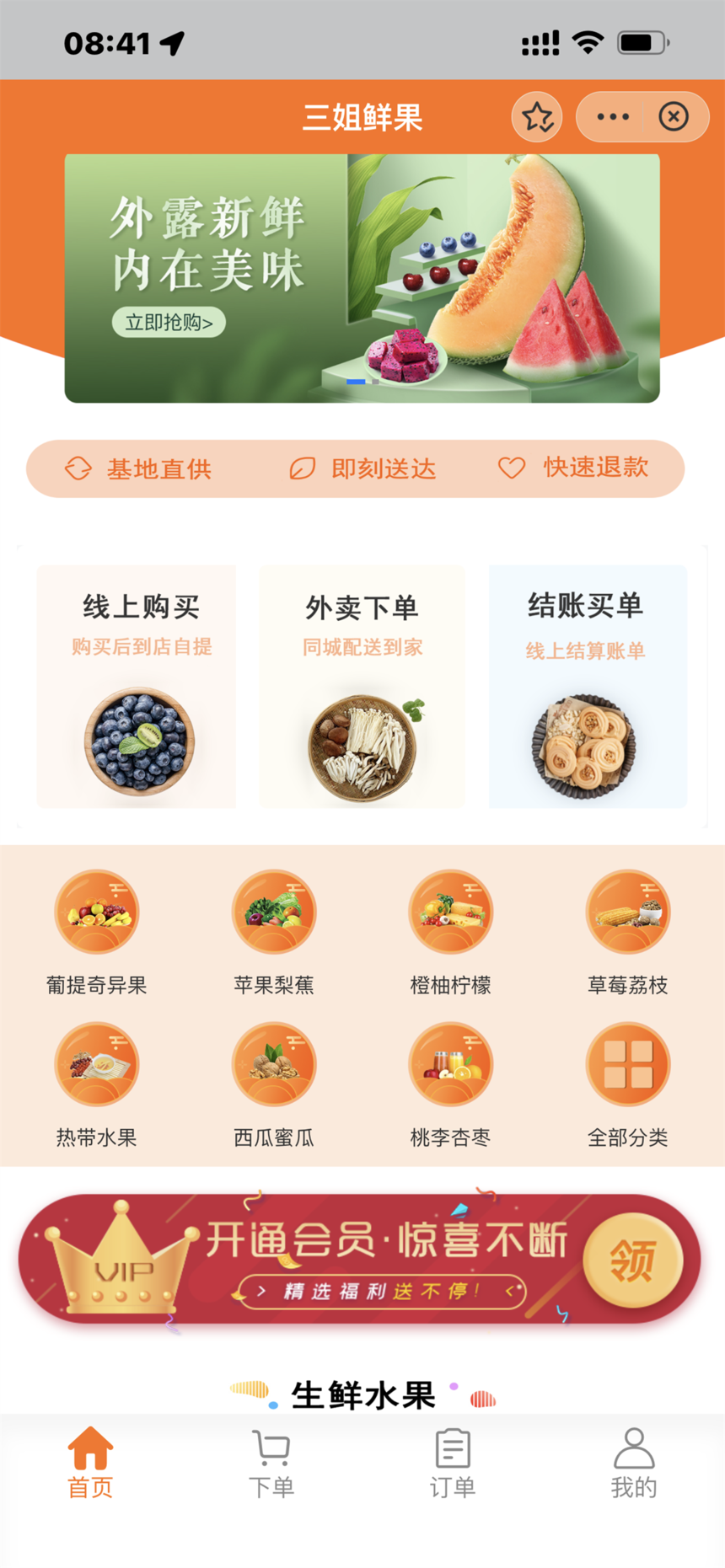The height and width of the screenshot is (1568, 725).
Task: Add the mini program to favorites
Action: (x=537, y=117)
